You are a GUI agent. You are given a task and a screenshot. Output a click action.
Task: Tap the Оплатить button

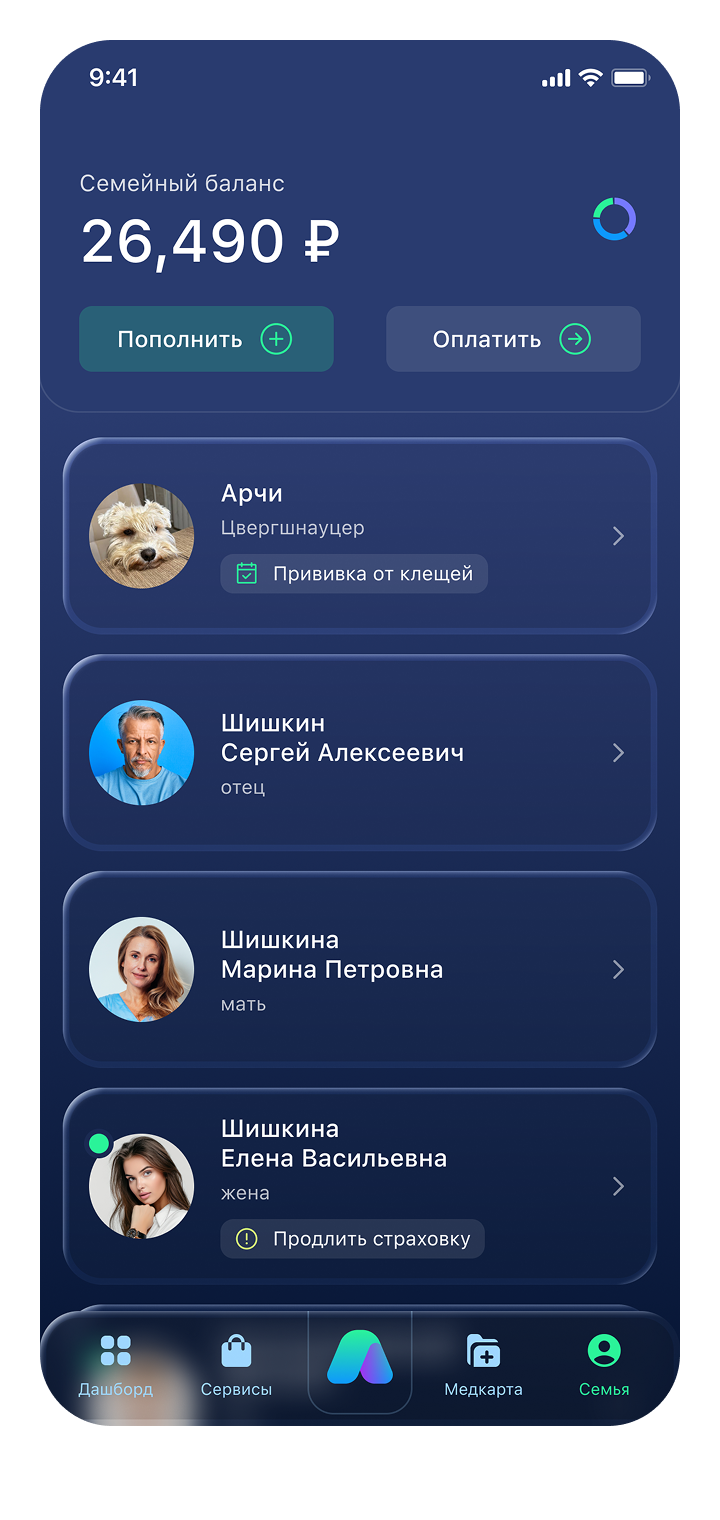[x=513, y=339]
